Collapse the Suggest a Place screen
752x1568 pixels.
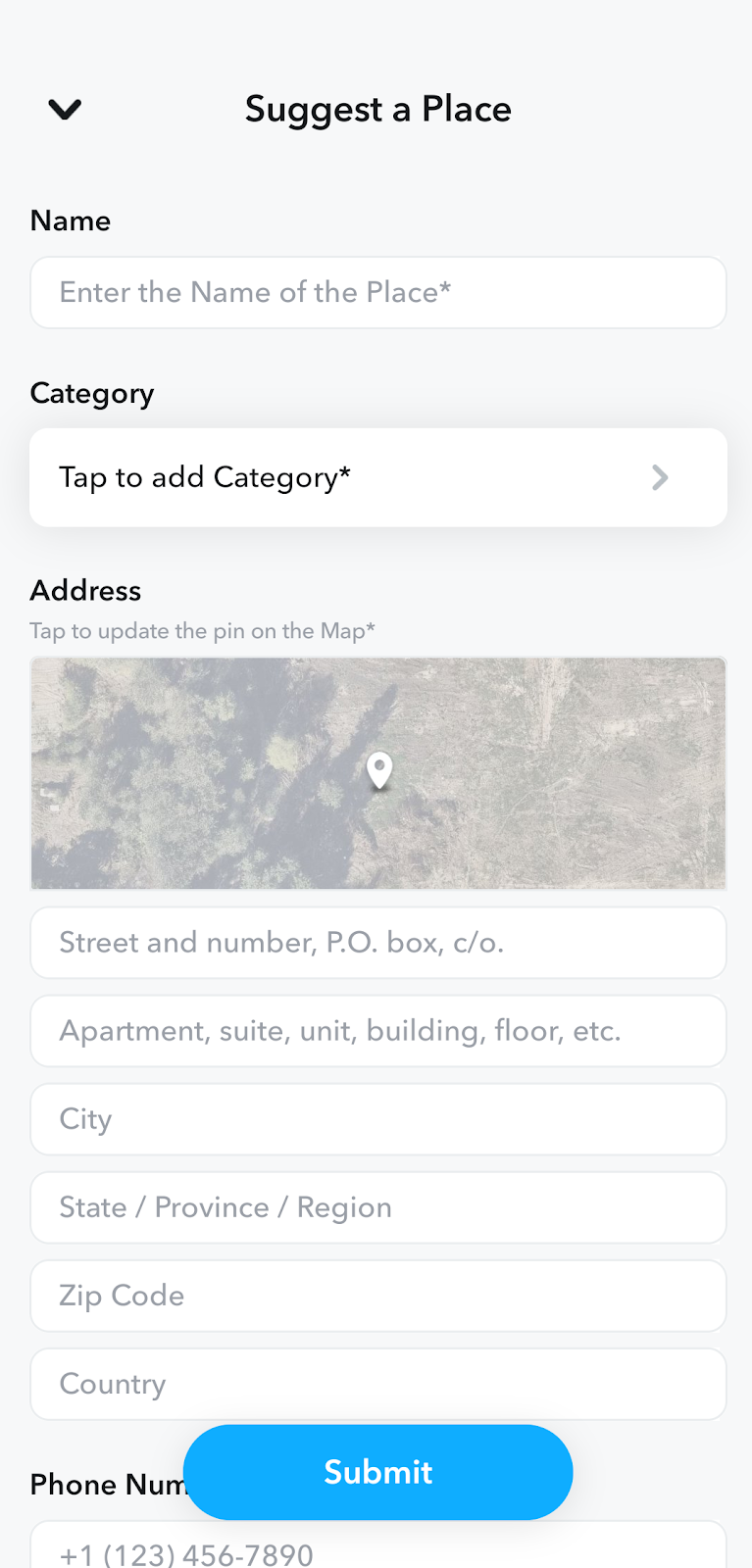click(x=65, y=109)
